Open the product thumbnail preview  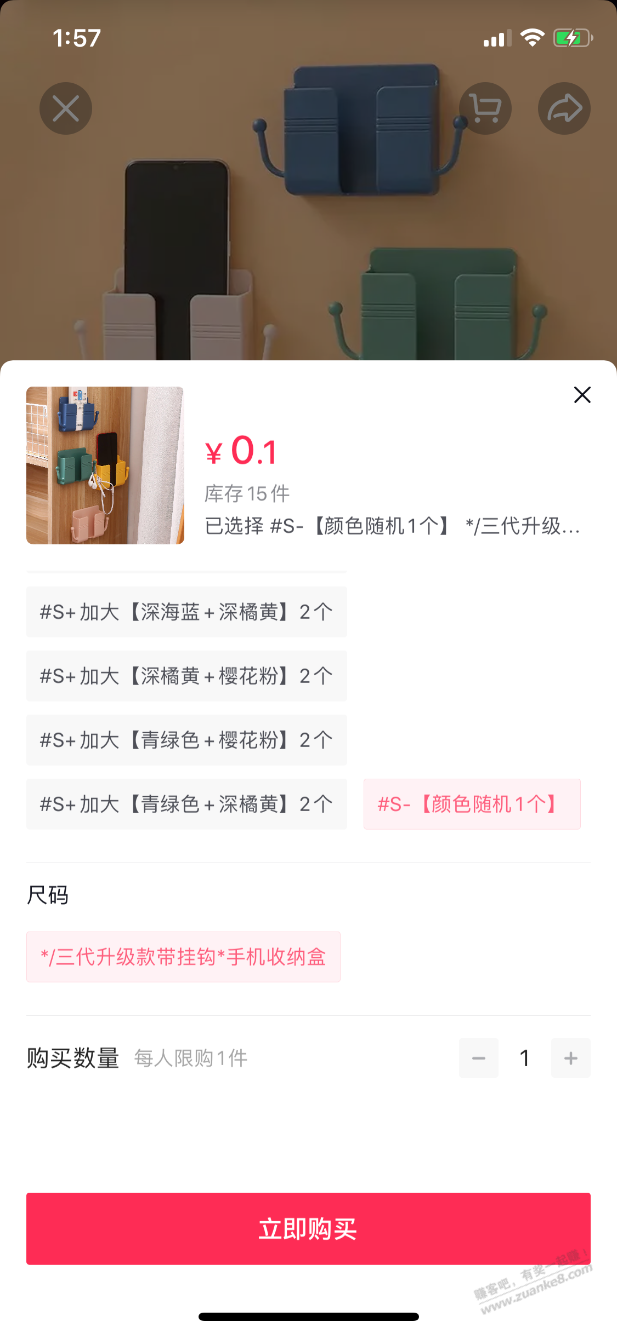point(105,465)
